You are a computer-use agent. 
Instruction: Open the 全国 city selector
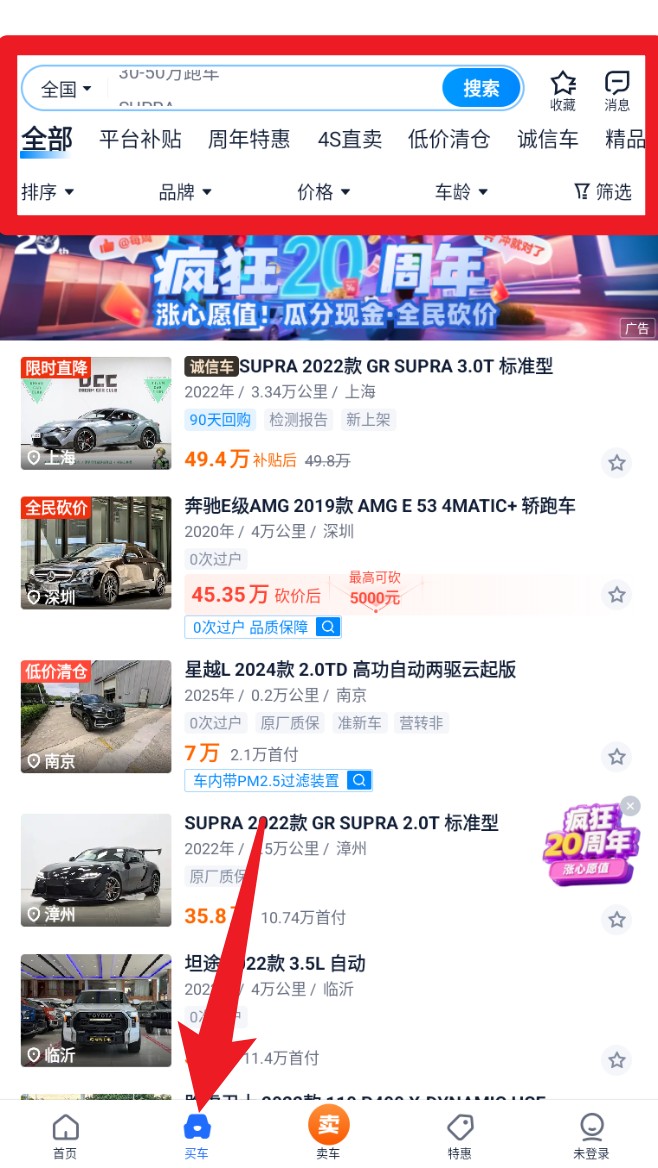(65, 89)
